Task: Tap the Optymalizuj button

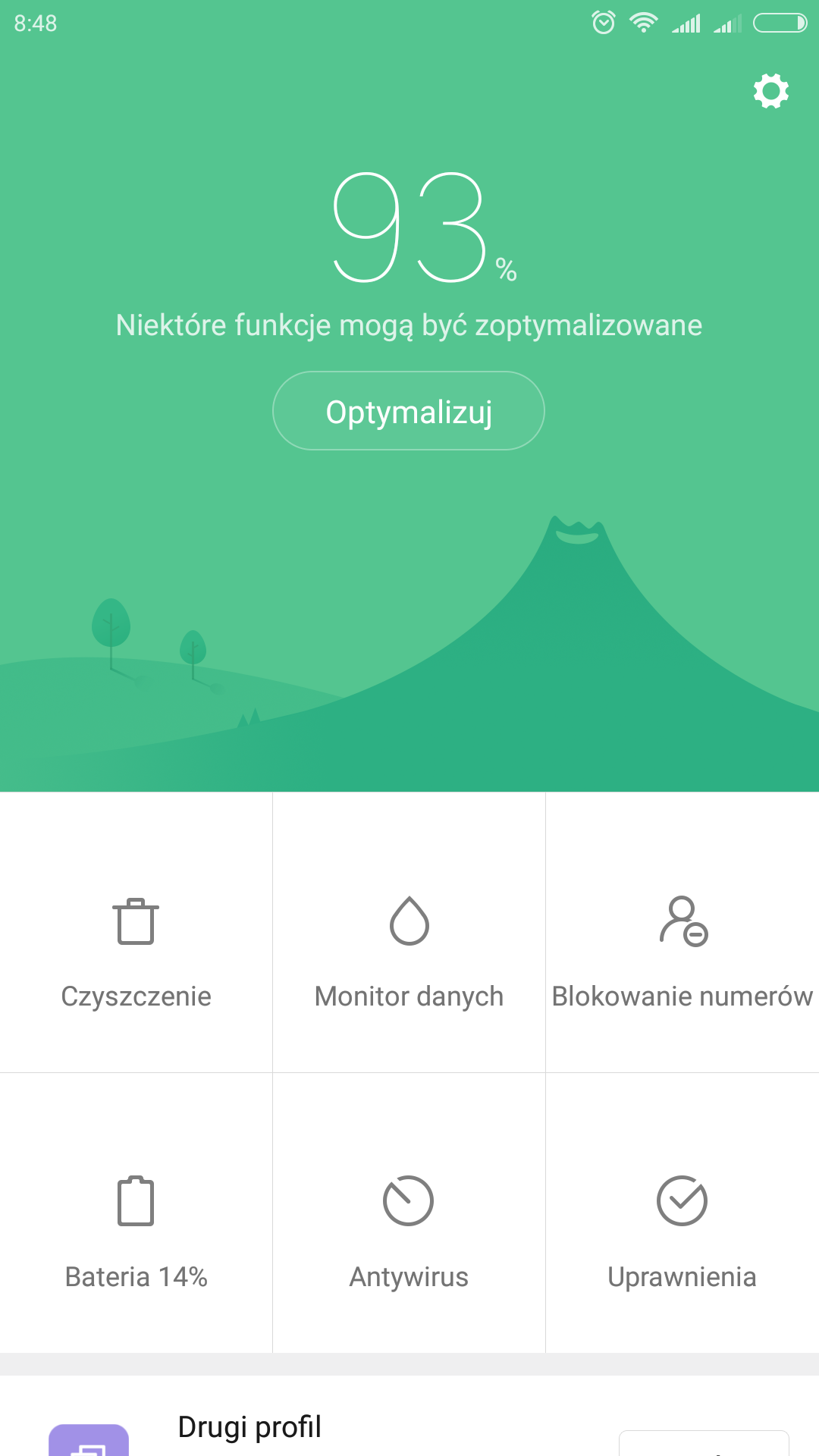Action: (409, 411)
